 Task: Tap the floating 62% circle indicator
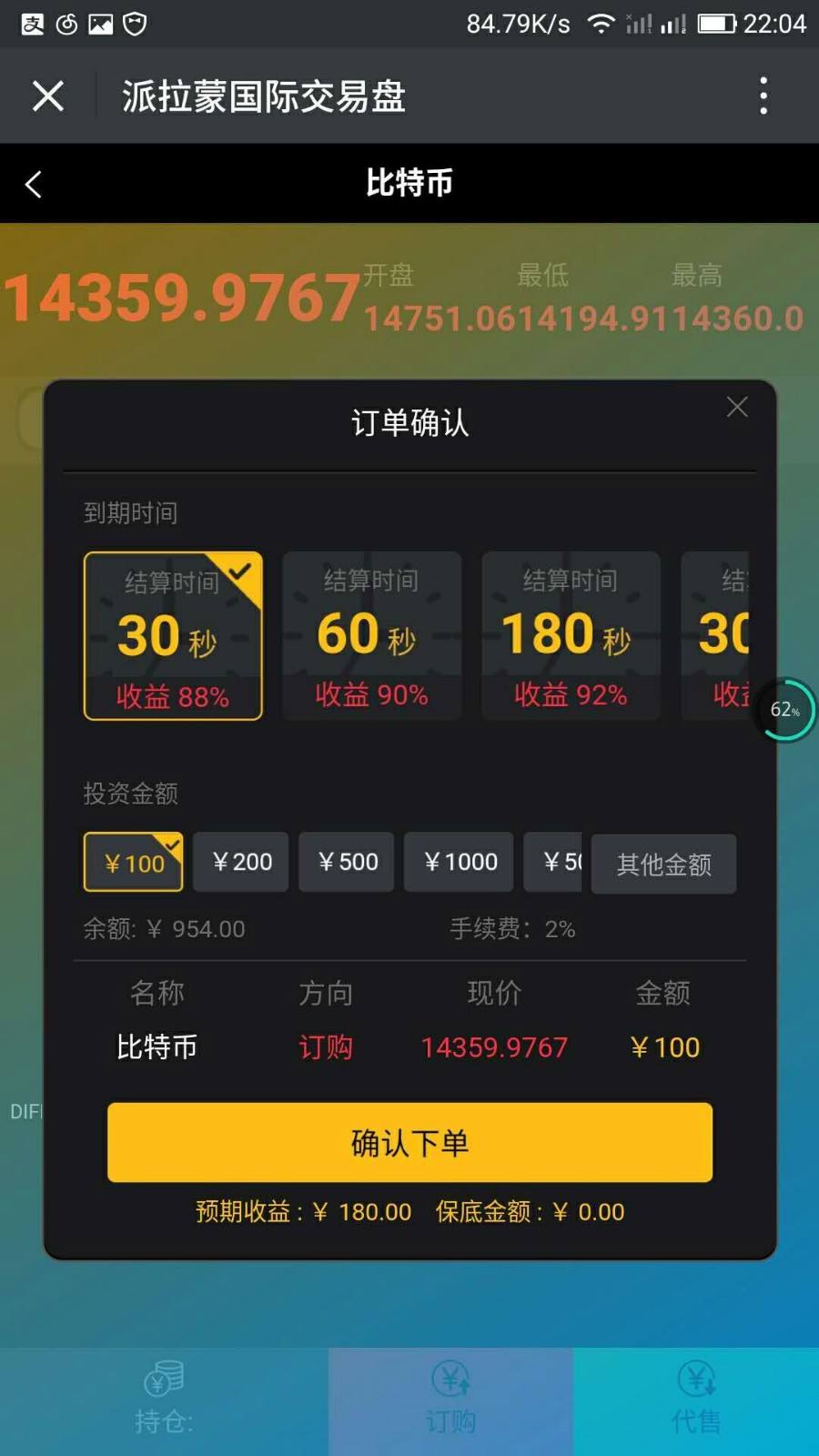point(785,710)
